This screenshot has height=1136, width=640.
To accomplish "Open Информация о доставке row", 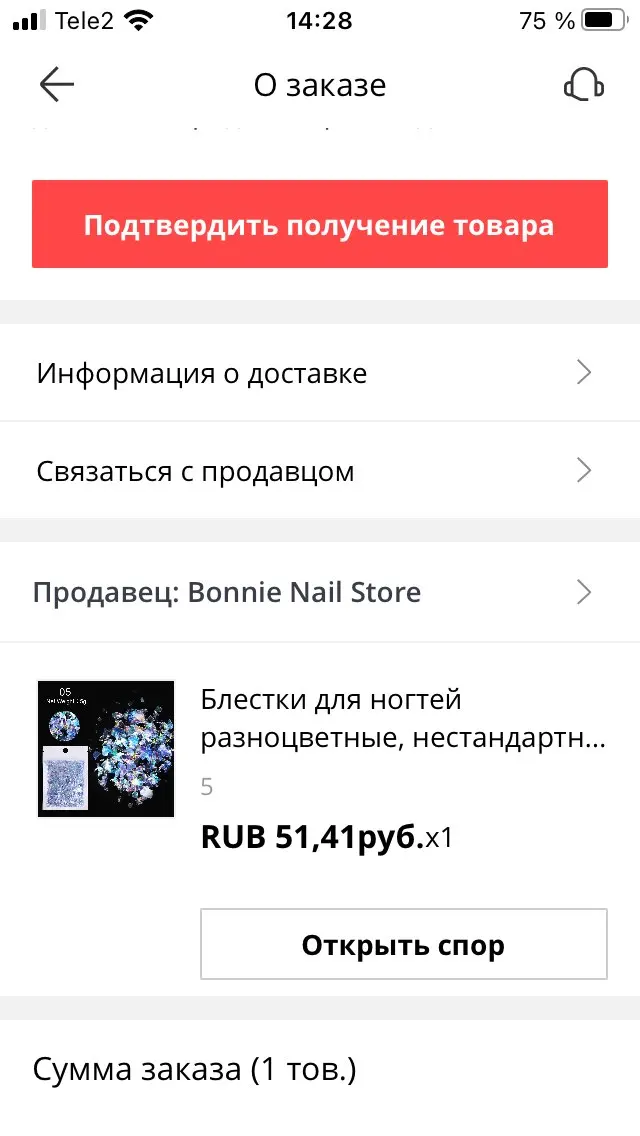I will pyautogui.click(x=320, y=373).
